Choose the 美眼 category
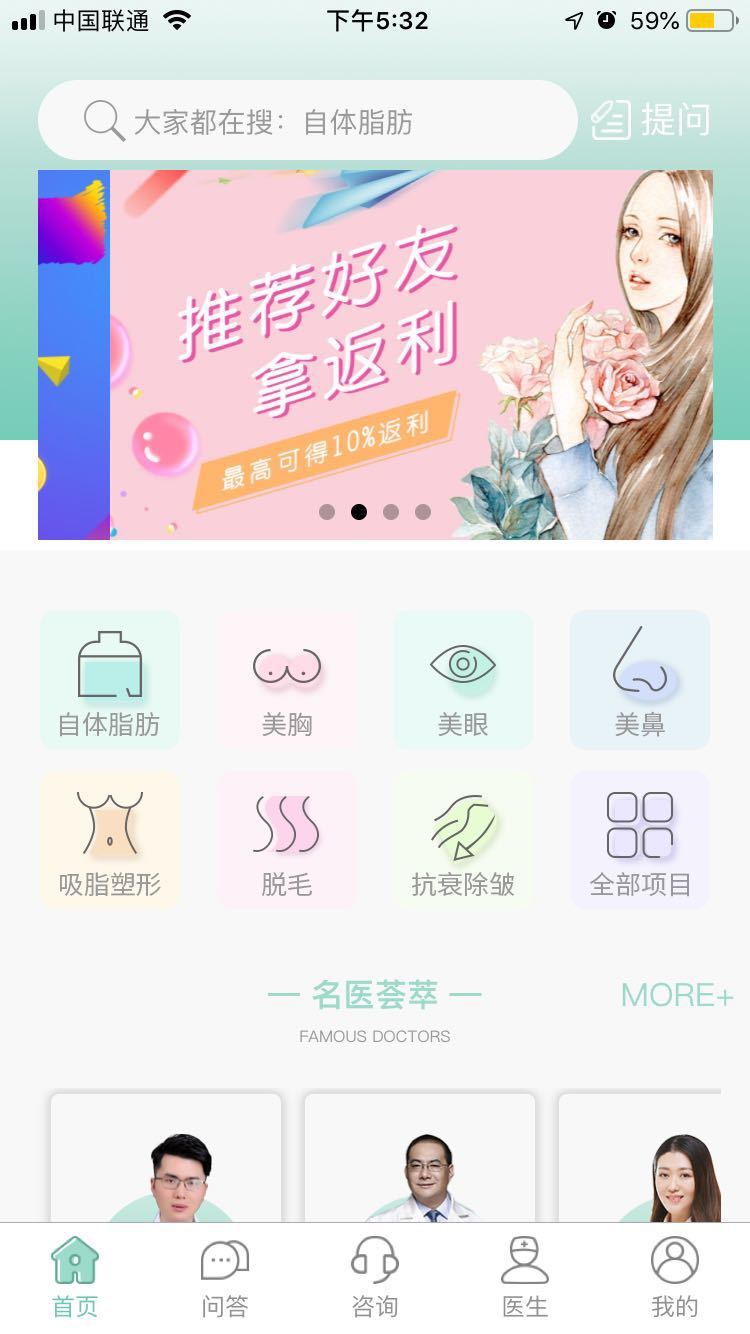 pos(463,680)
